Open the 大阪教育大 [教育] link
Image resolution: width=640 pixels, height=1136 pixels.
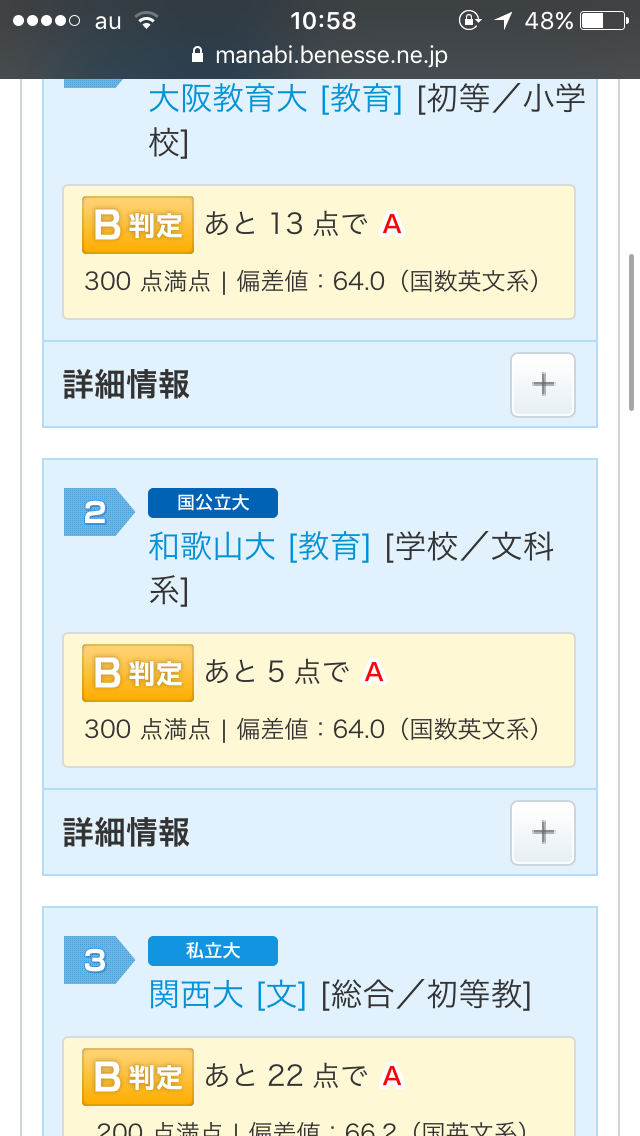point(275,100)
